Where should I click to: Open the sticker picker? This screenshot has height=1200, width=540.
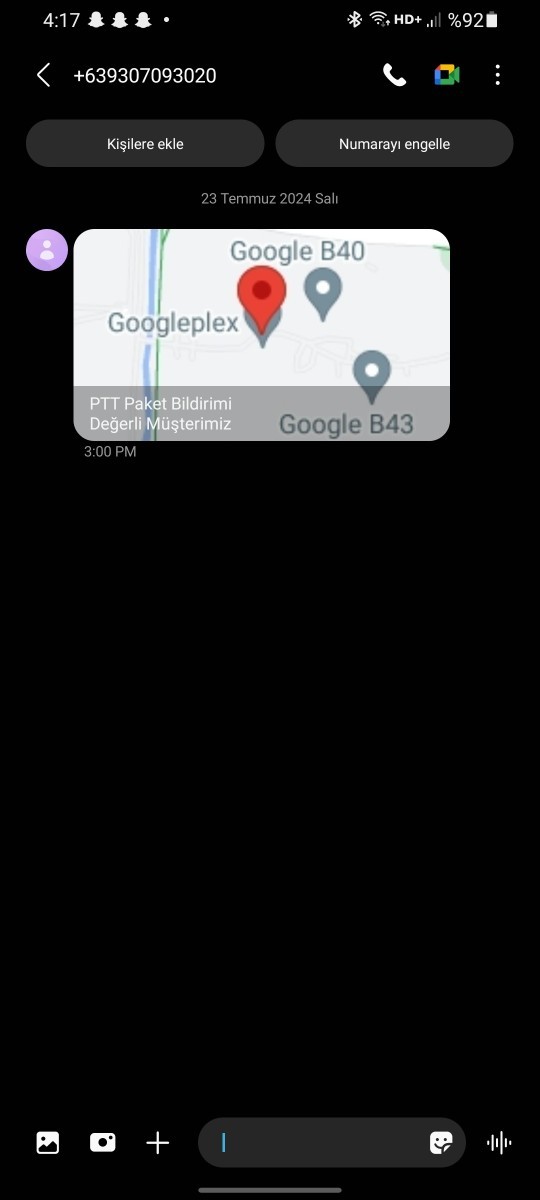pyautogui.click(x=441, y=1143)
